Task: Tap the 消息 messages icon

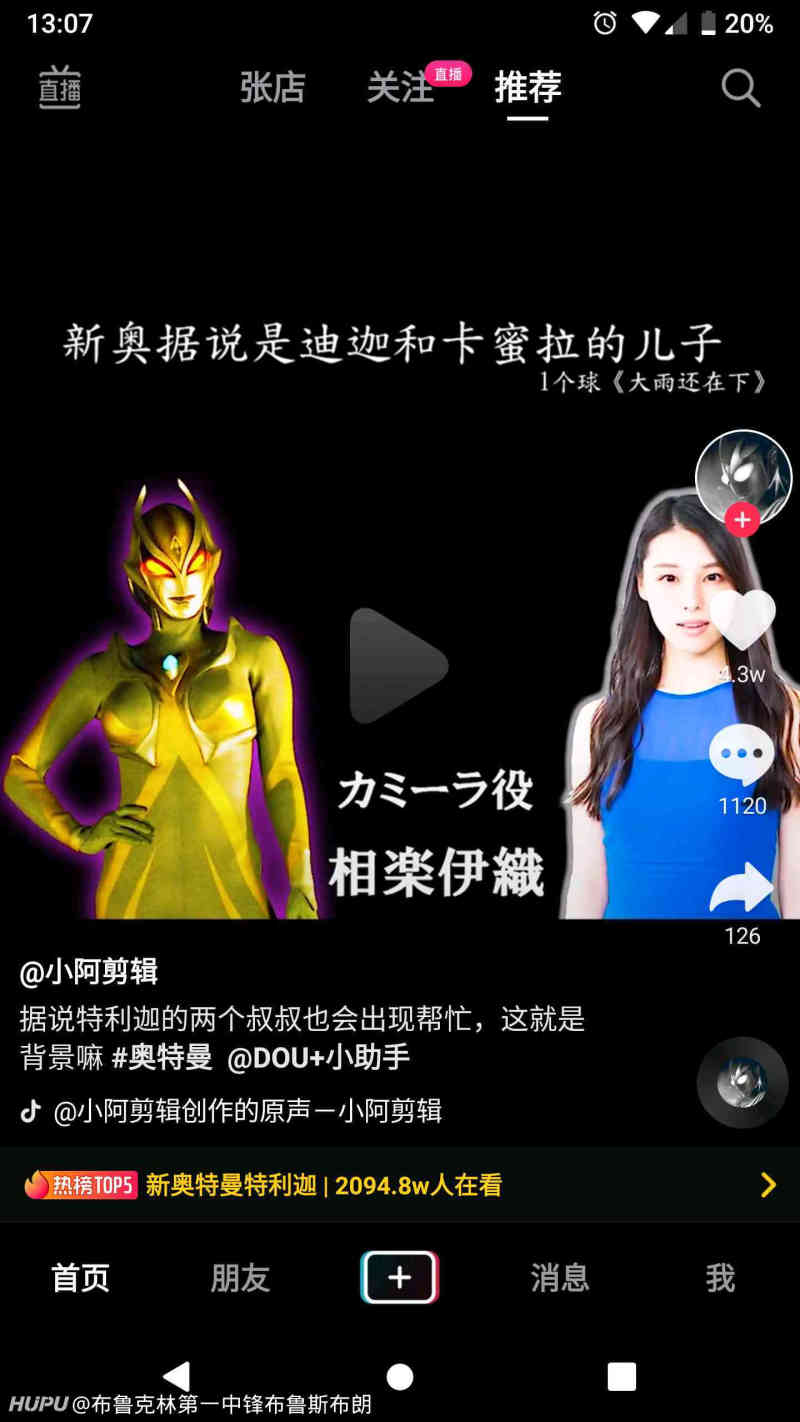Action: [x=559, y=1277]
